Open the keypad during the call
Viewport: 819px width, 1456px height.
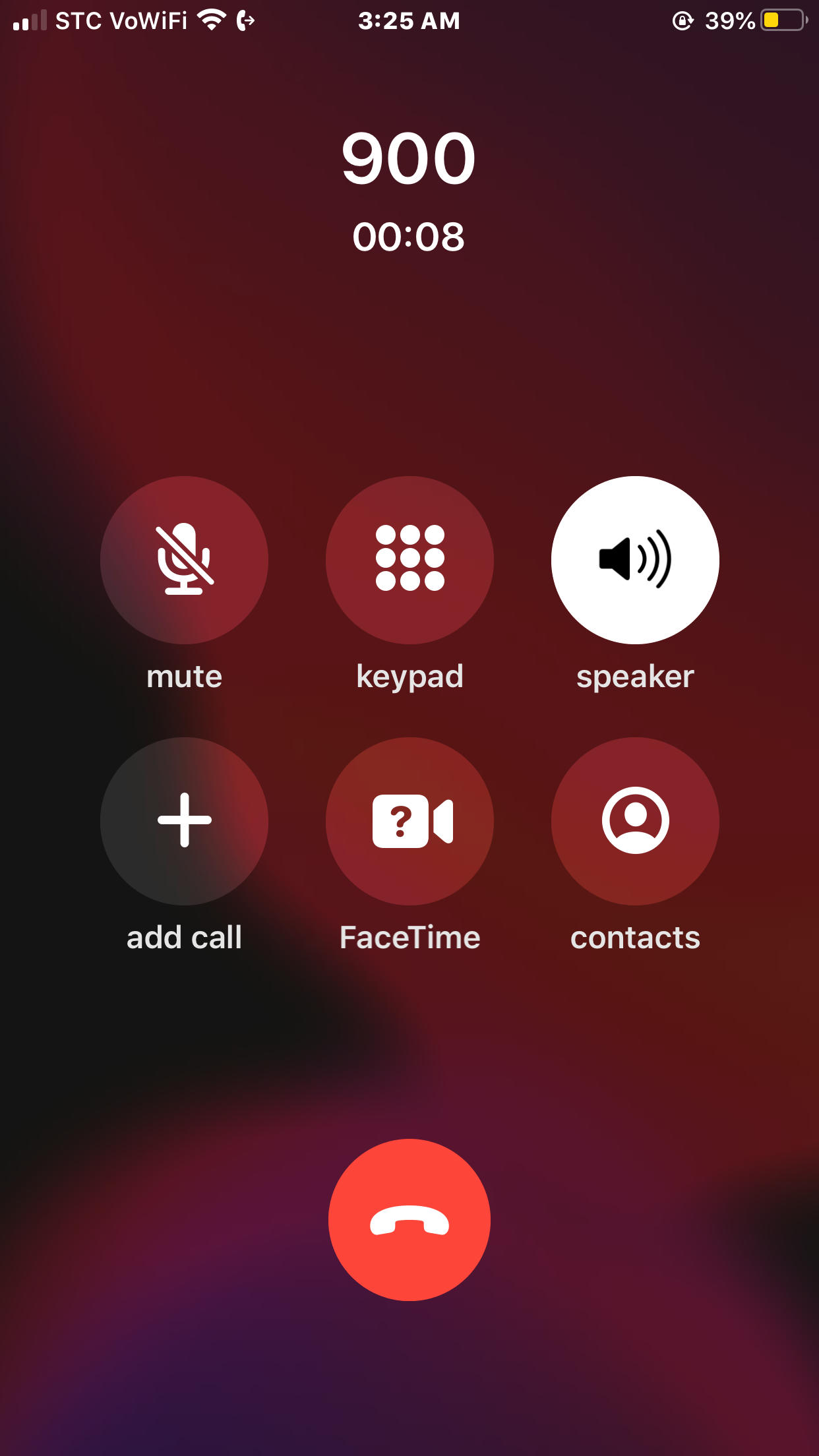[x=409, y=560]
